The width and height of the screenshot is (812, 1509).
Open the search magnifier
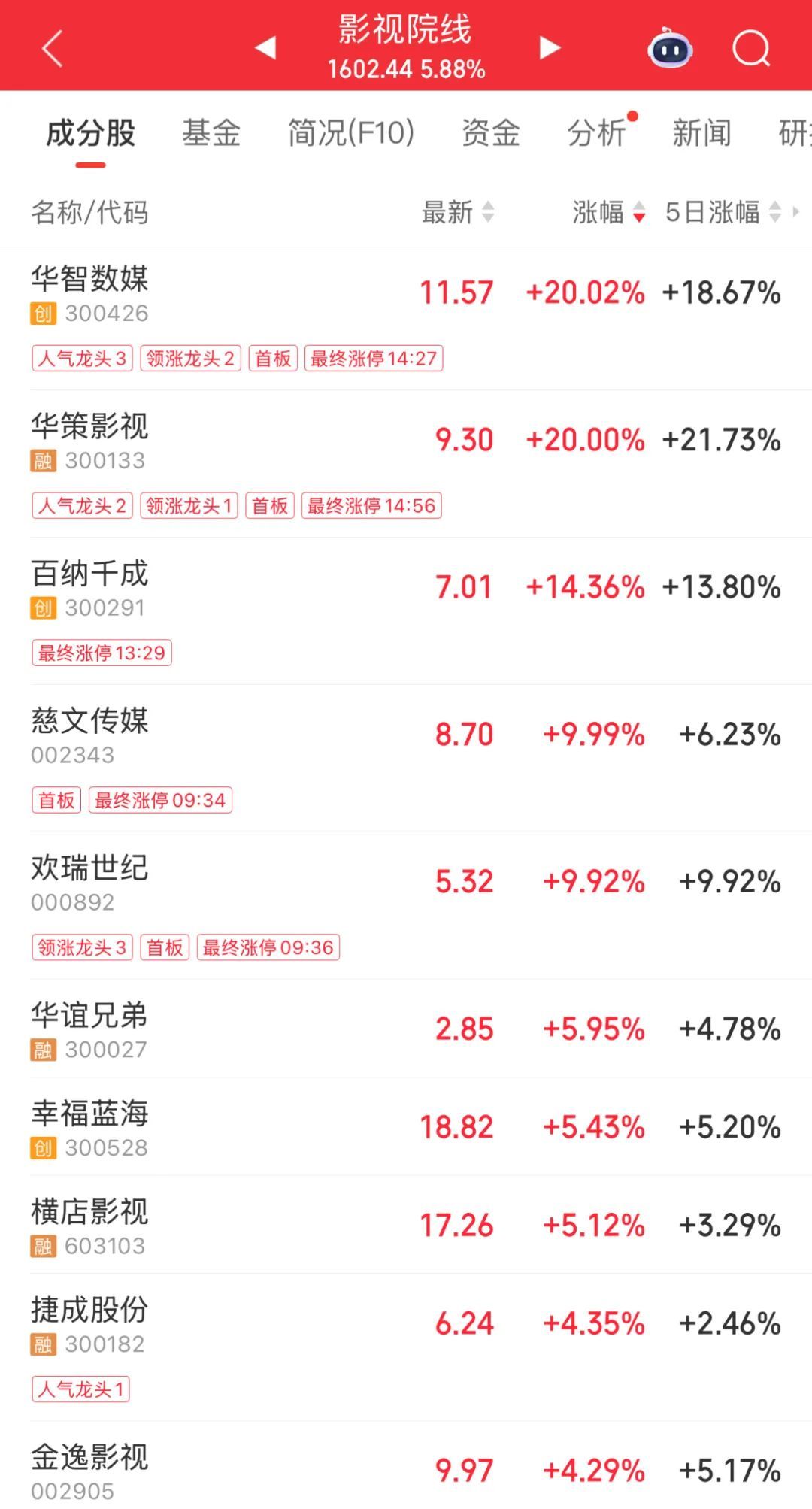point(751,49)
